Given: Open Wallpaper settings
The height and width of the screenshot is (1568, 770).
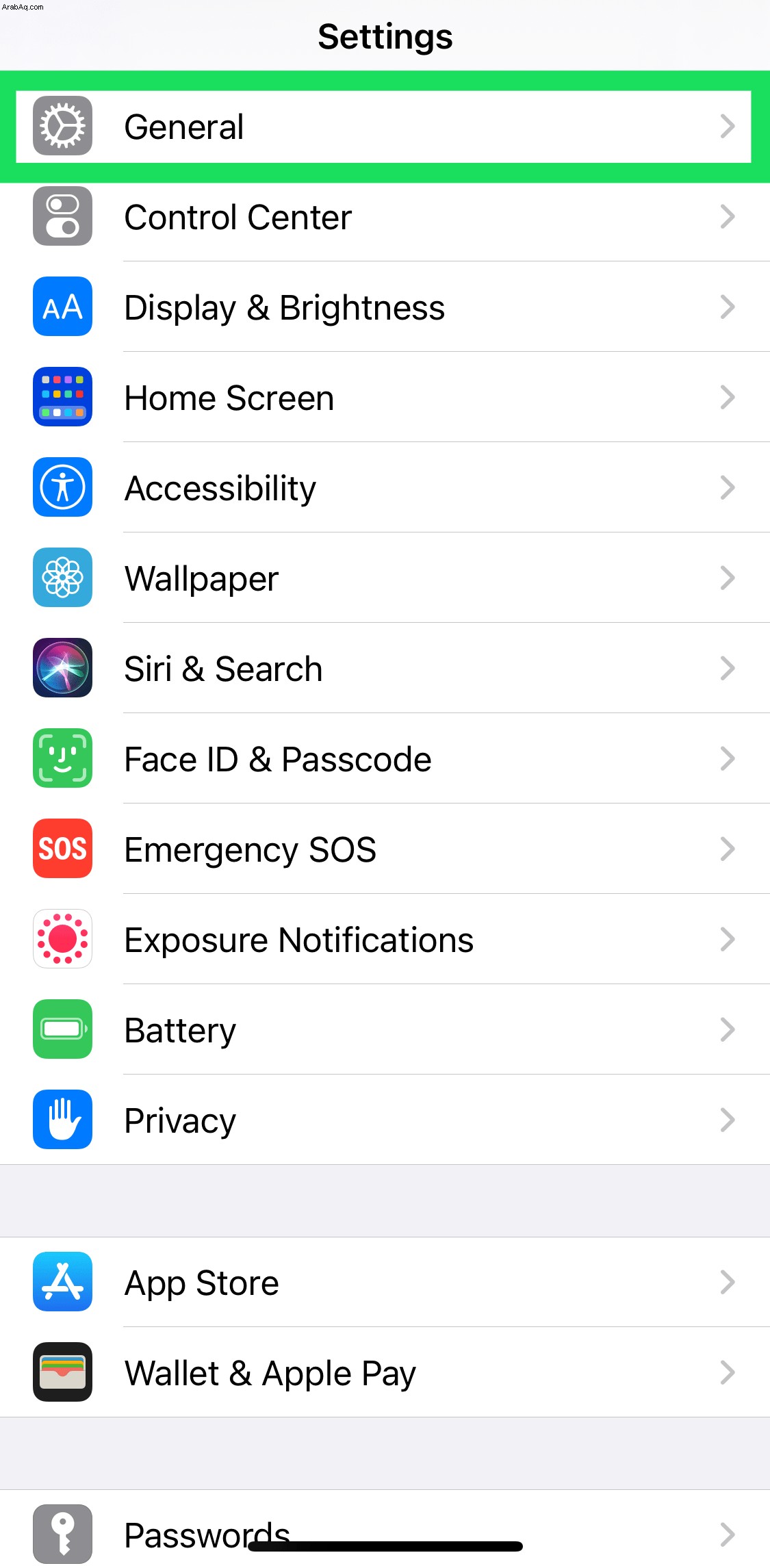Looking at the screenshot, I should [385, 578].
